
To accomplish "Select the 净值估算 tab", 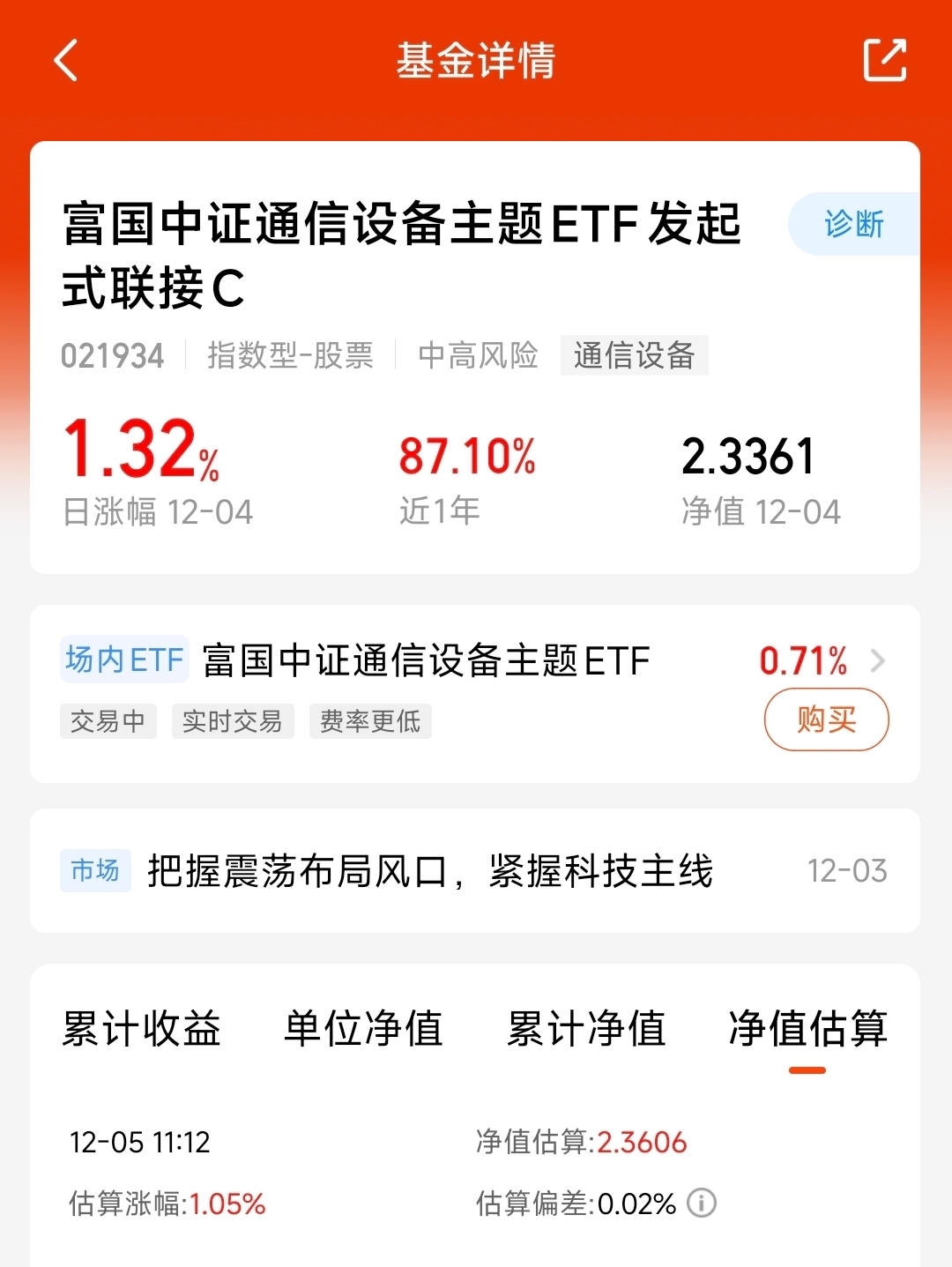I will tap(807, 1028).
